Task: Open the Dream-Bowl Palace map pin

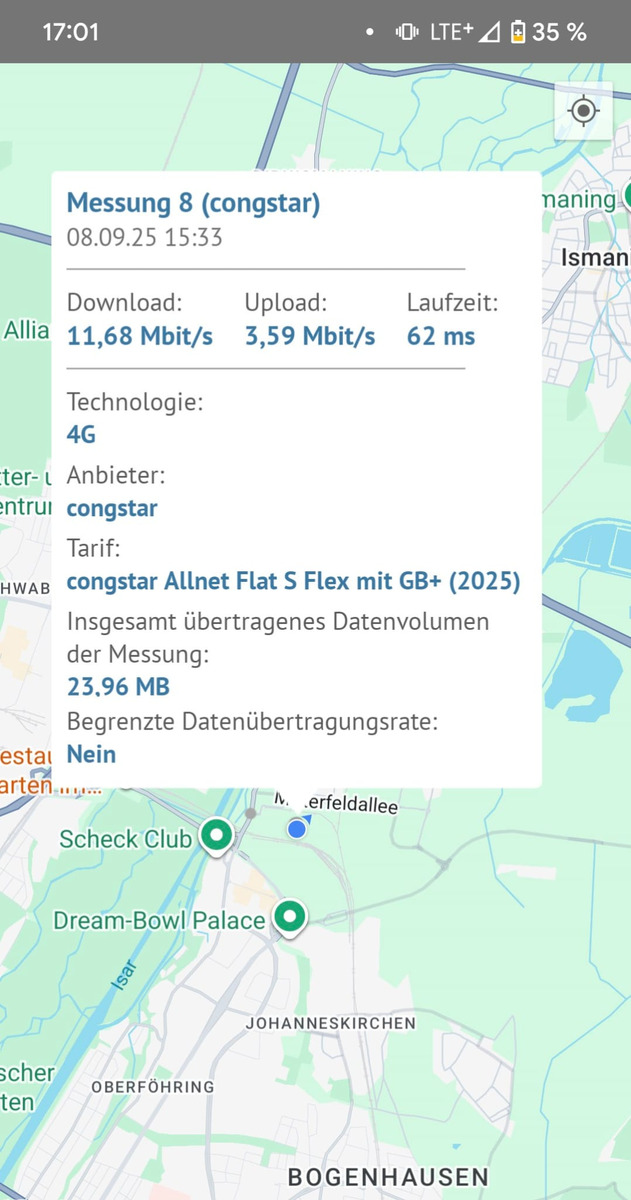Action: coord(290,917)
